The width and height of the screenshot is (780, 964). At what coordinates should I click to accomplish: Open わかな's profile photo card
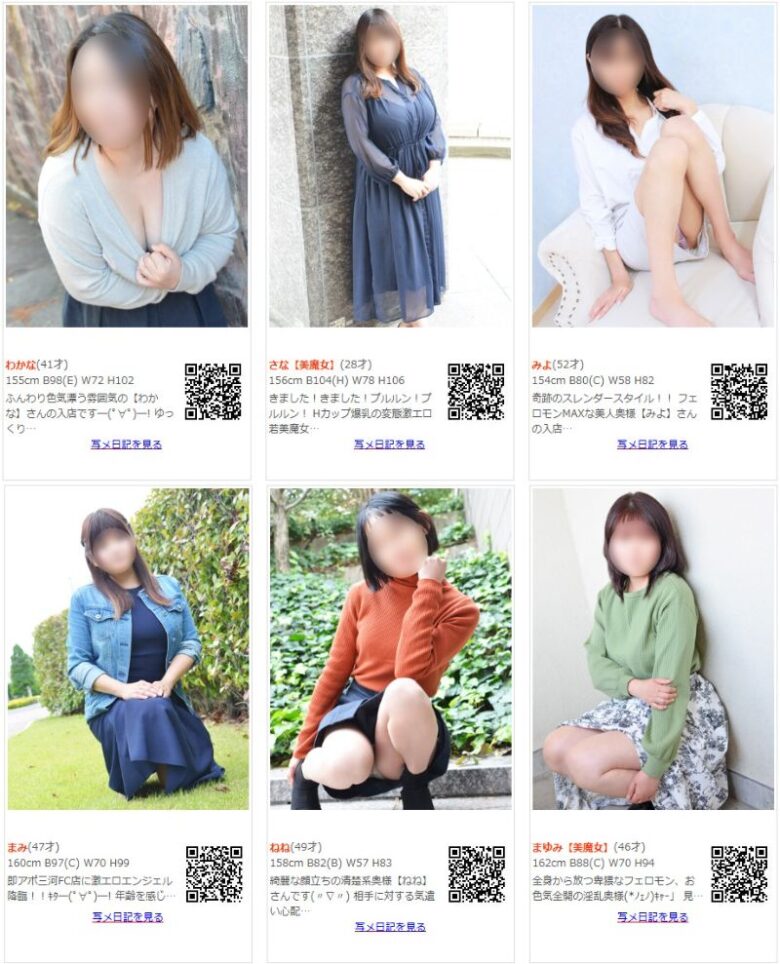127,166
